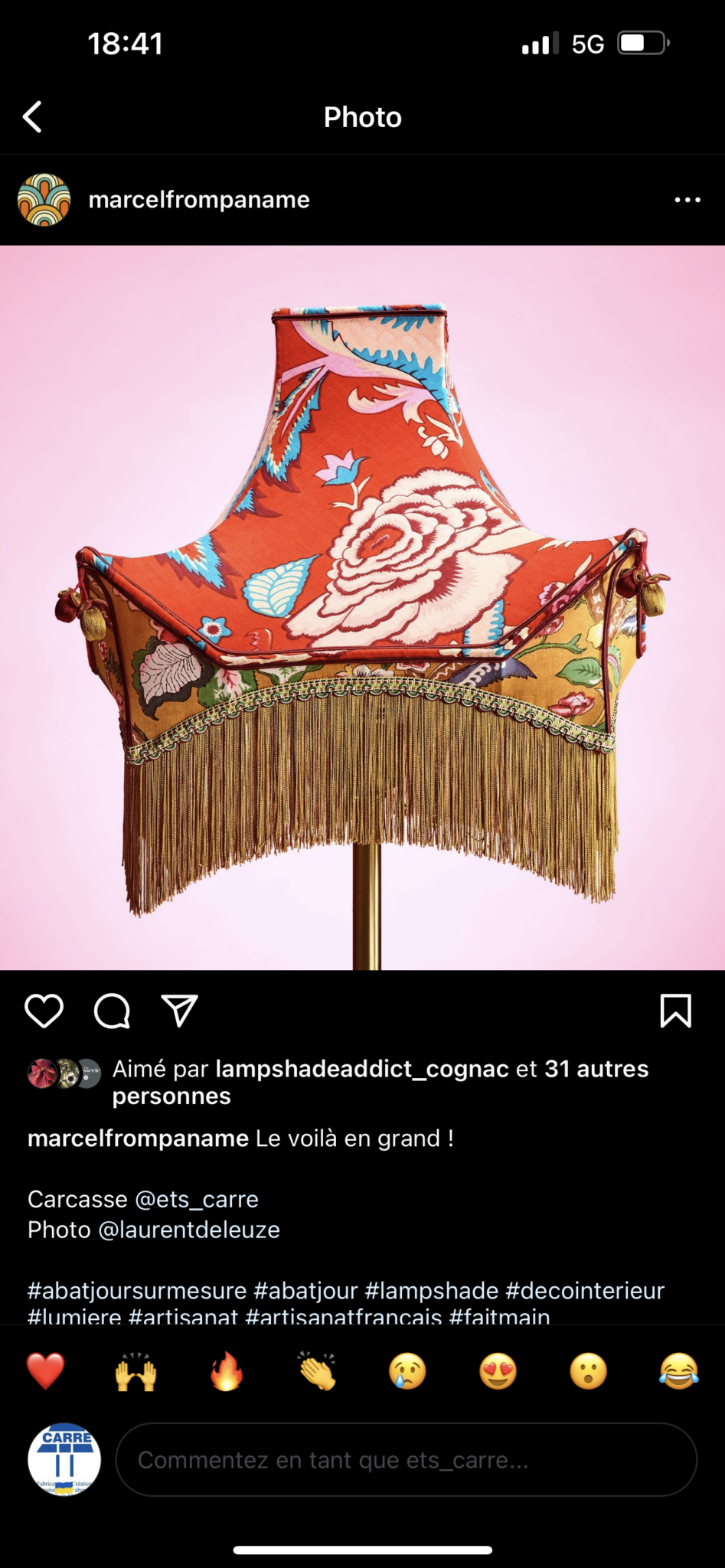725x1568 pixels.
Task: Go back using the top-left arrow
Action: tap(32, 117)
